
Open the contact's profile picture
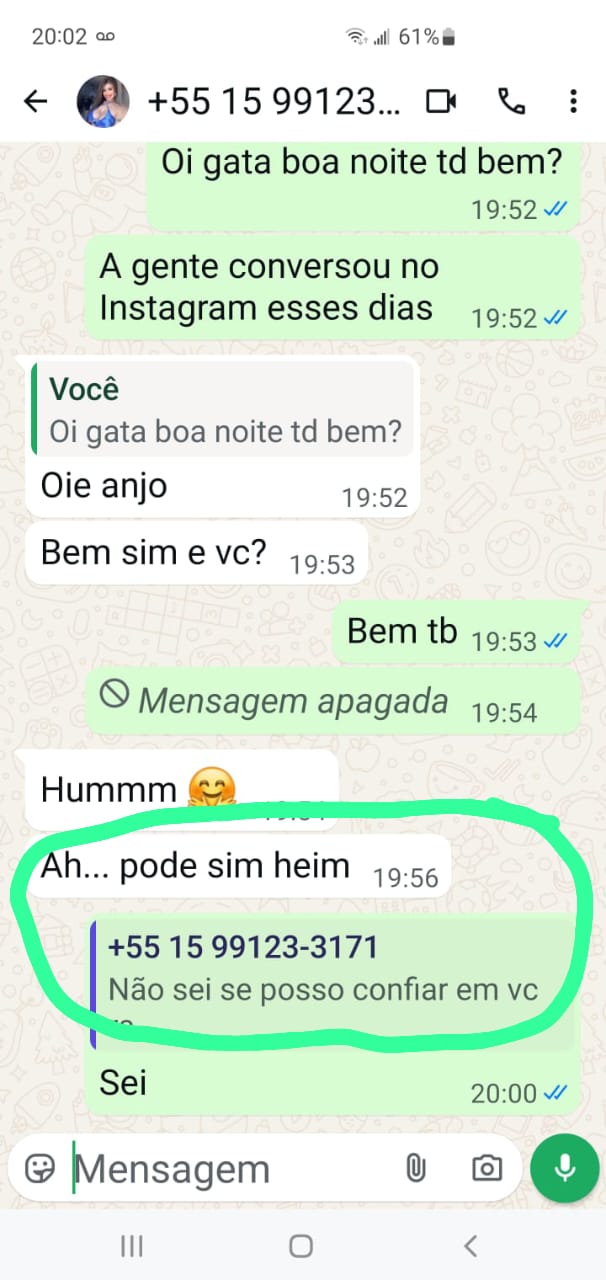coord(103,101)
